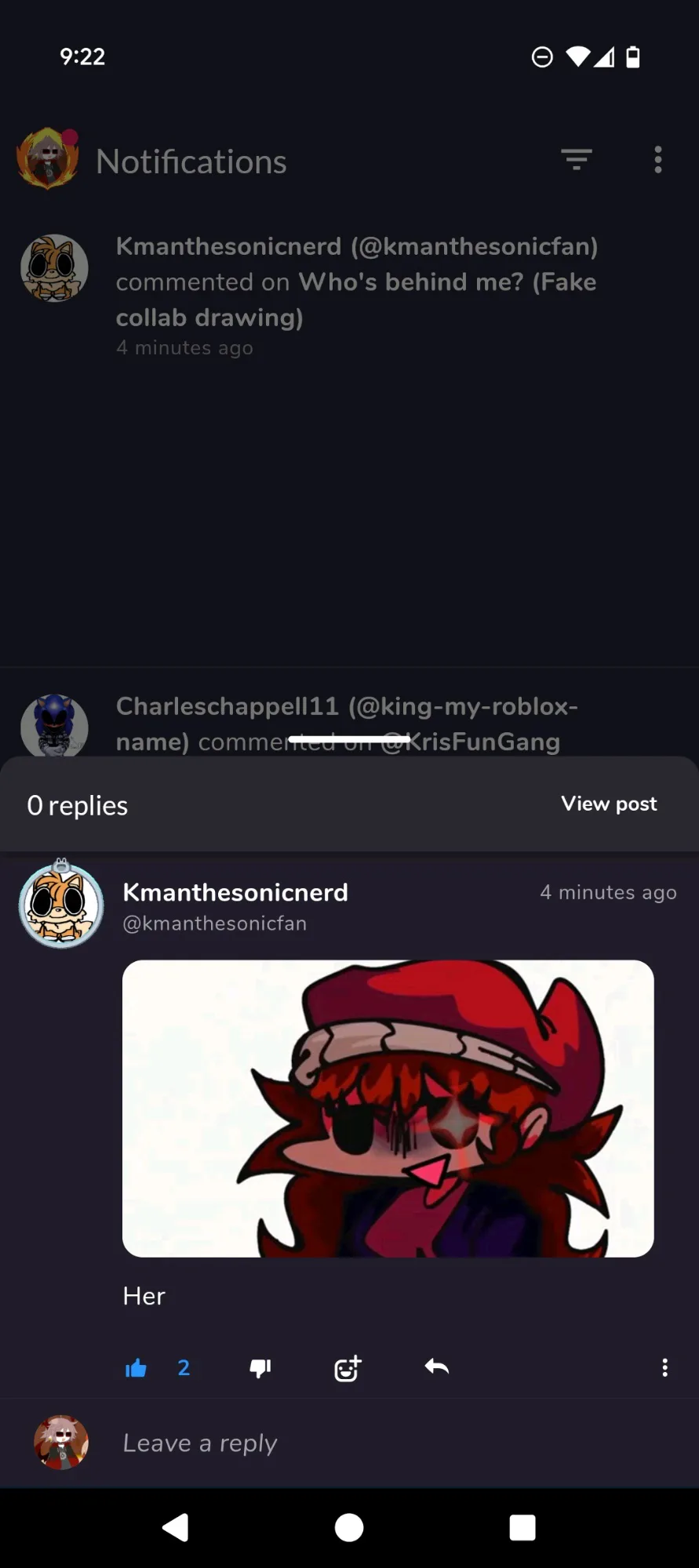The height and width of the screenshot is (1568, 699).
Task: Open the Notifications overflow menu
Action: 658,160
